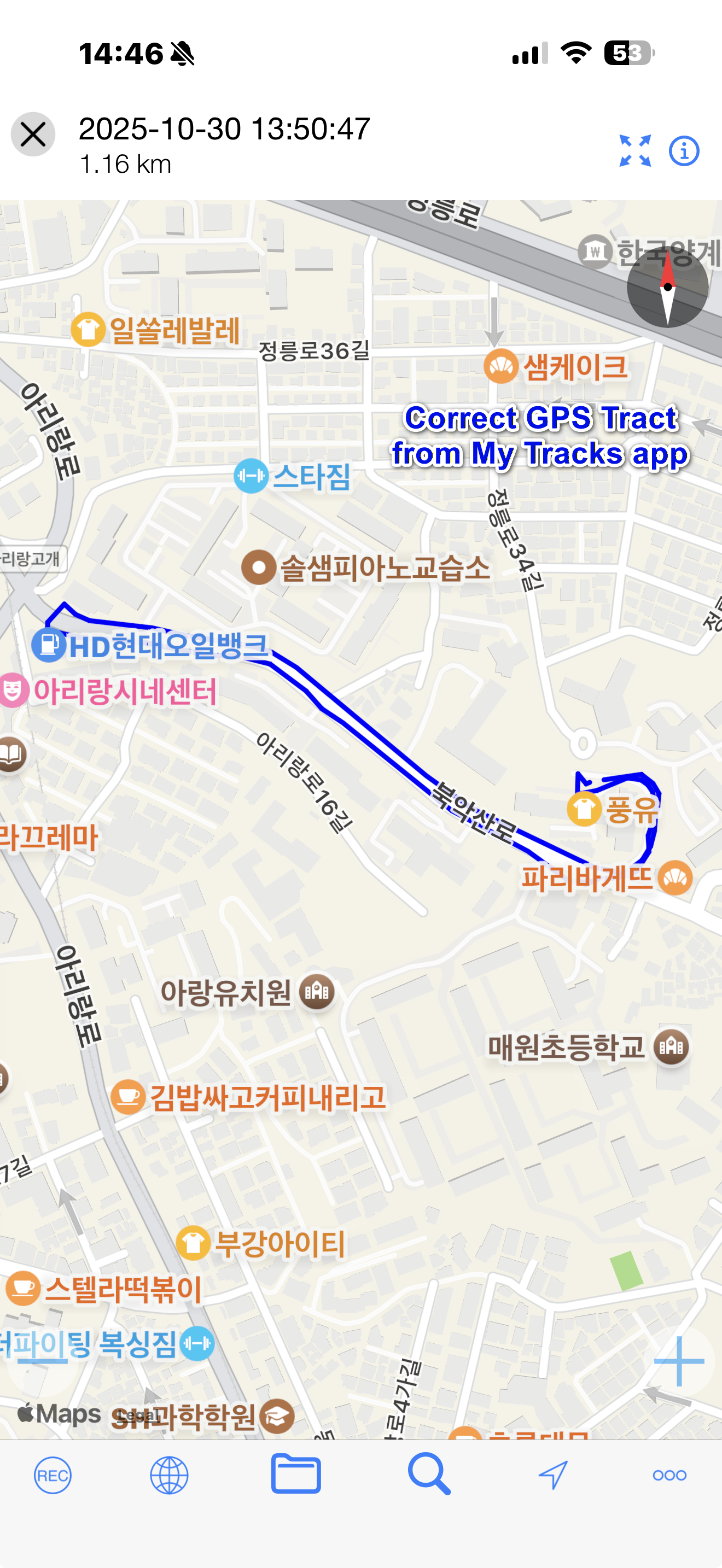Select the 아랑유치원 kindergarten marker
722x1568 pixels.
point(317,992)
